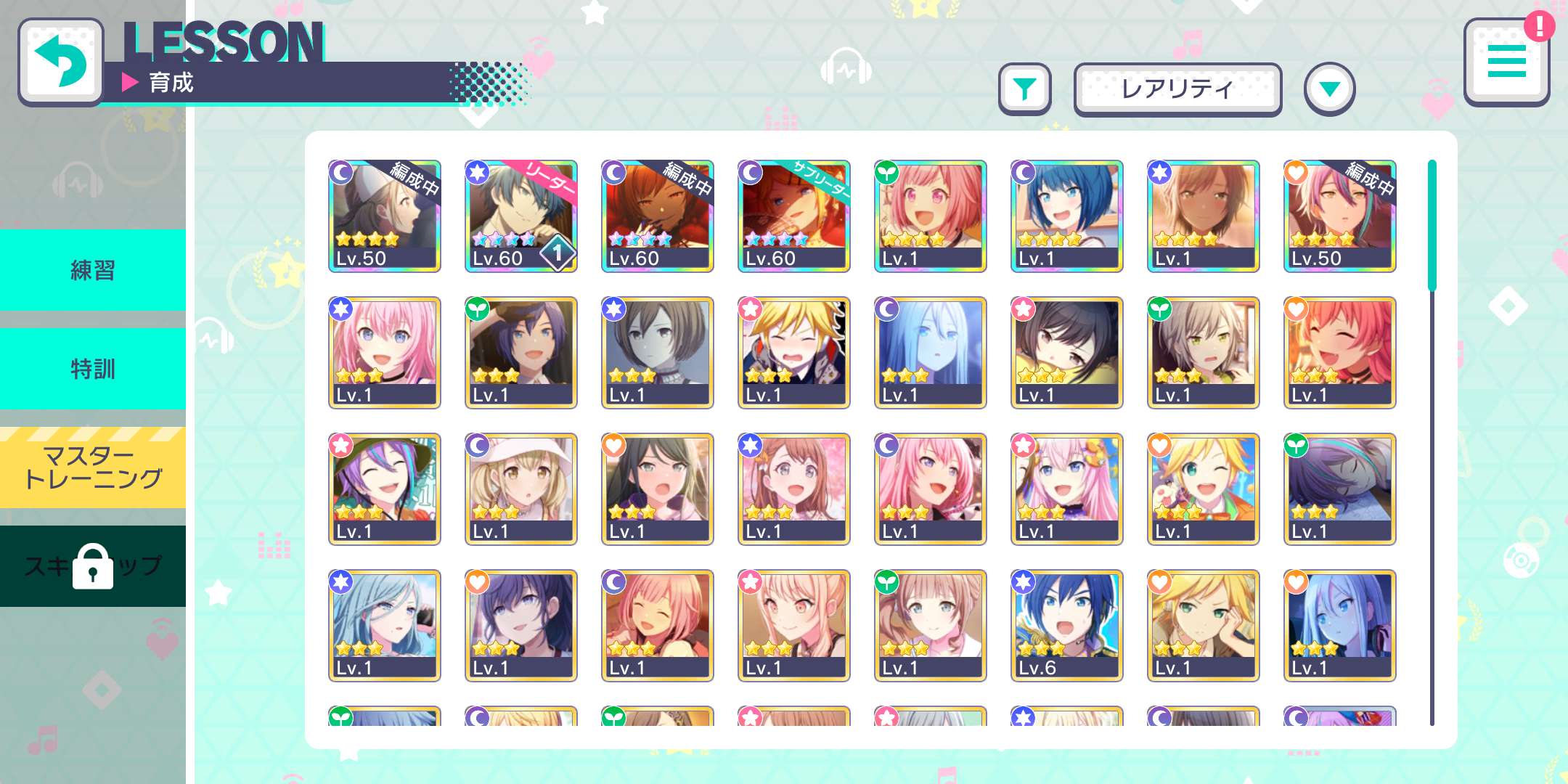Toggle the sort order arrow
This screenshot has width=1568, height=784.
(1329, 89)
